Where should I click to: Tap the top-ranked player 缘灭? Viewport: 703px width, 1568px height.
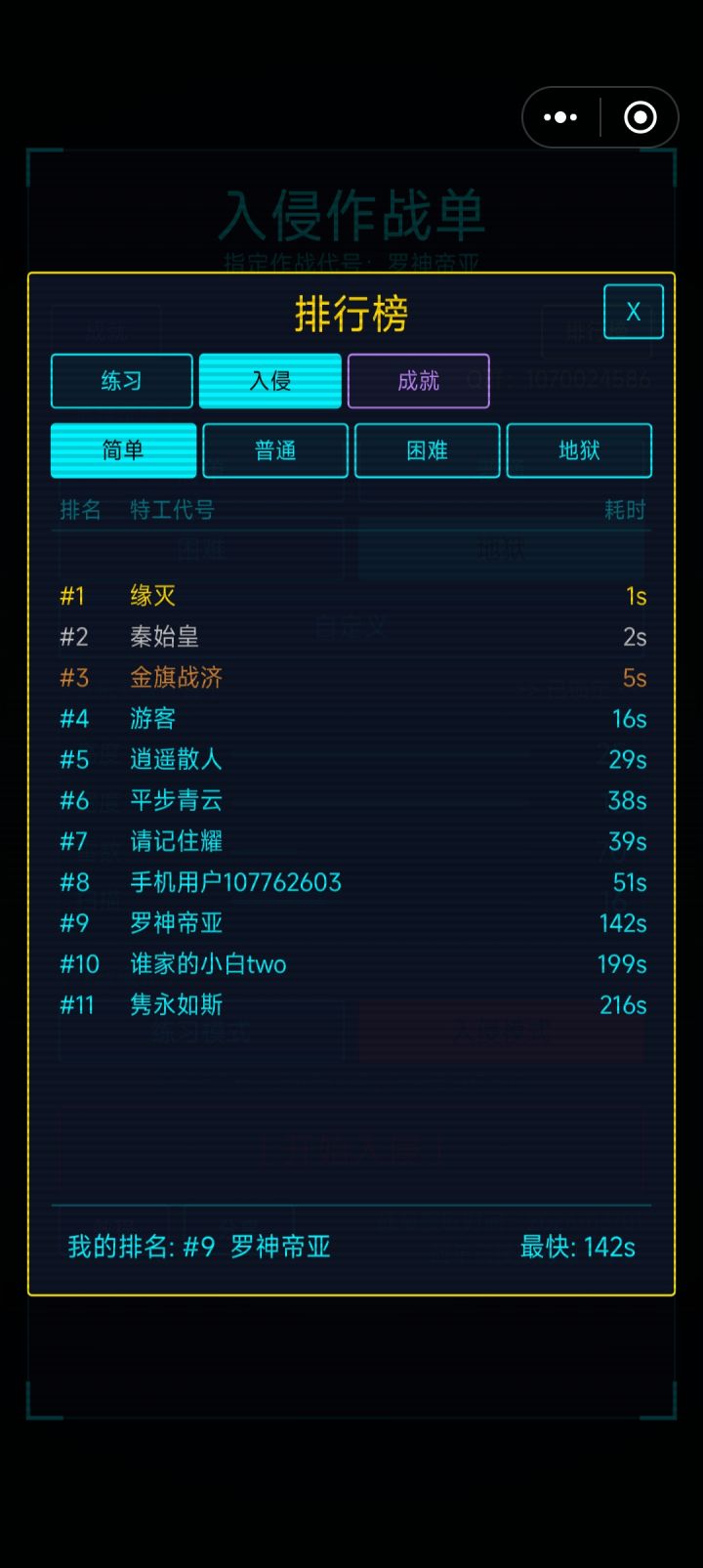click(152, 596)
